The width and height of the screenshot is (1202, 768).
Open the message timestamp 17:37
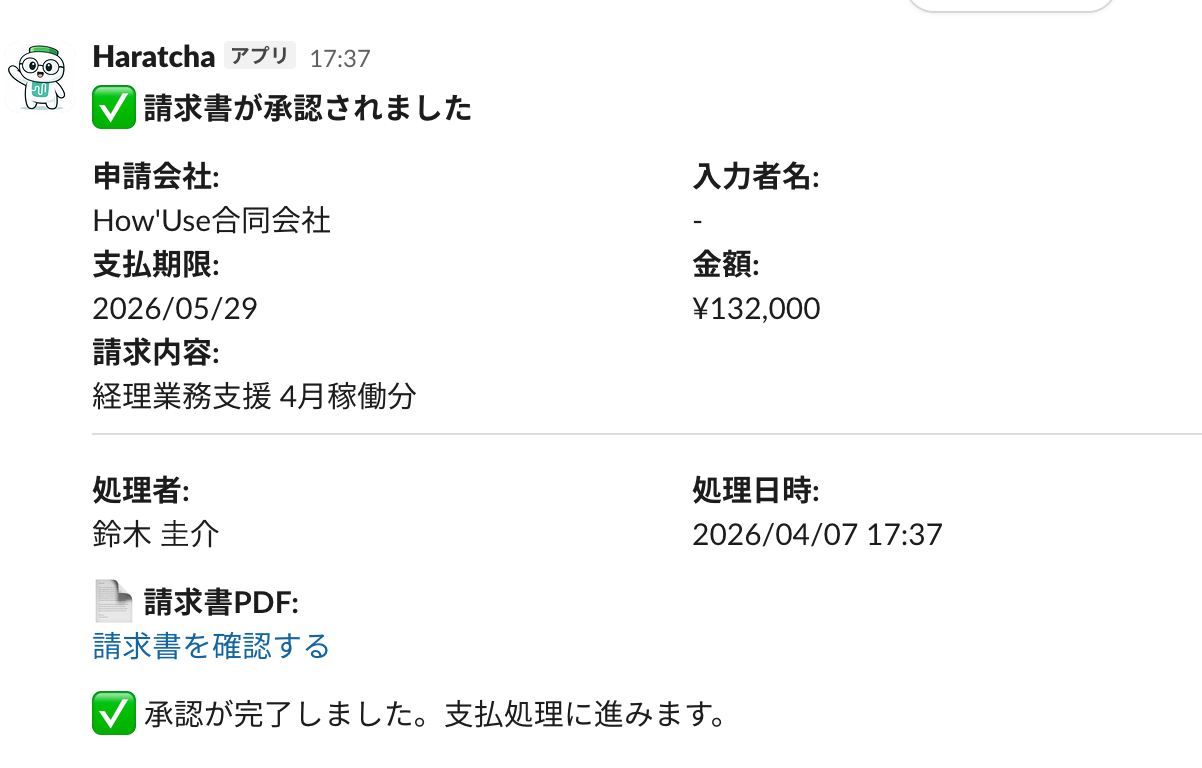(x=340, y=59)
